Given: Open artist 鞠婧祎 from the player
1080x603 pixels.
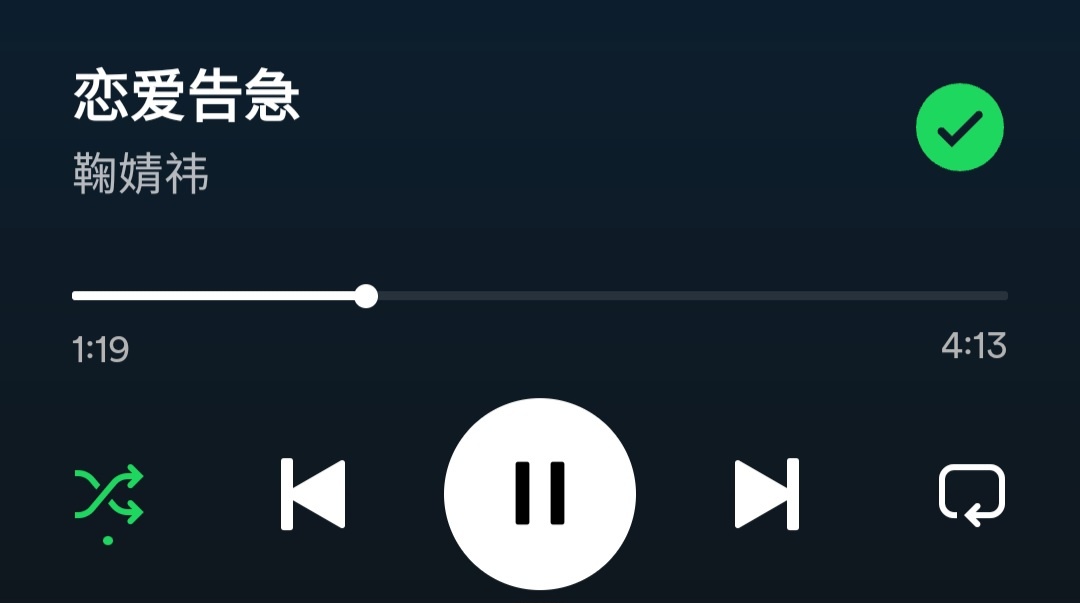Looking at the screenshot, I should [141, 175].
